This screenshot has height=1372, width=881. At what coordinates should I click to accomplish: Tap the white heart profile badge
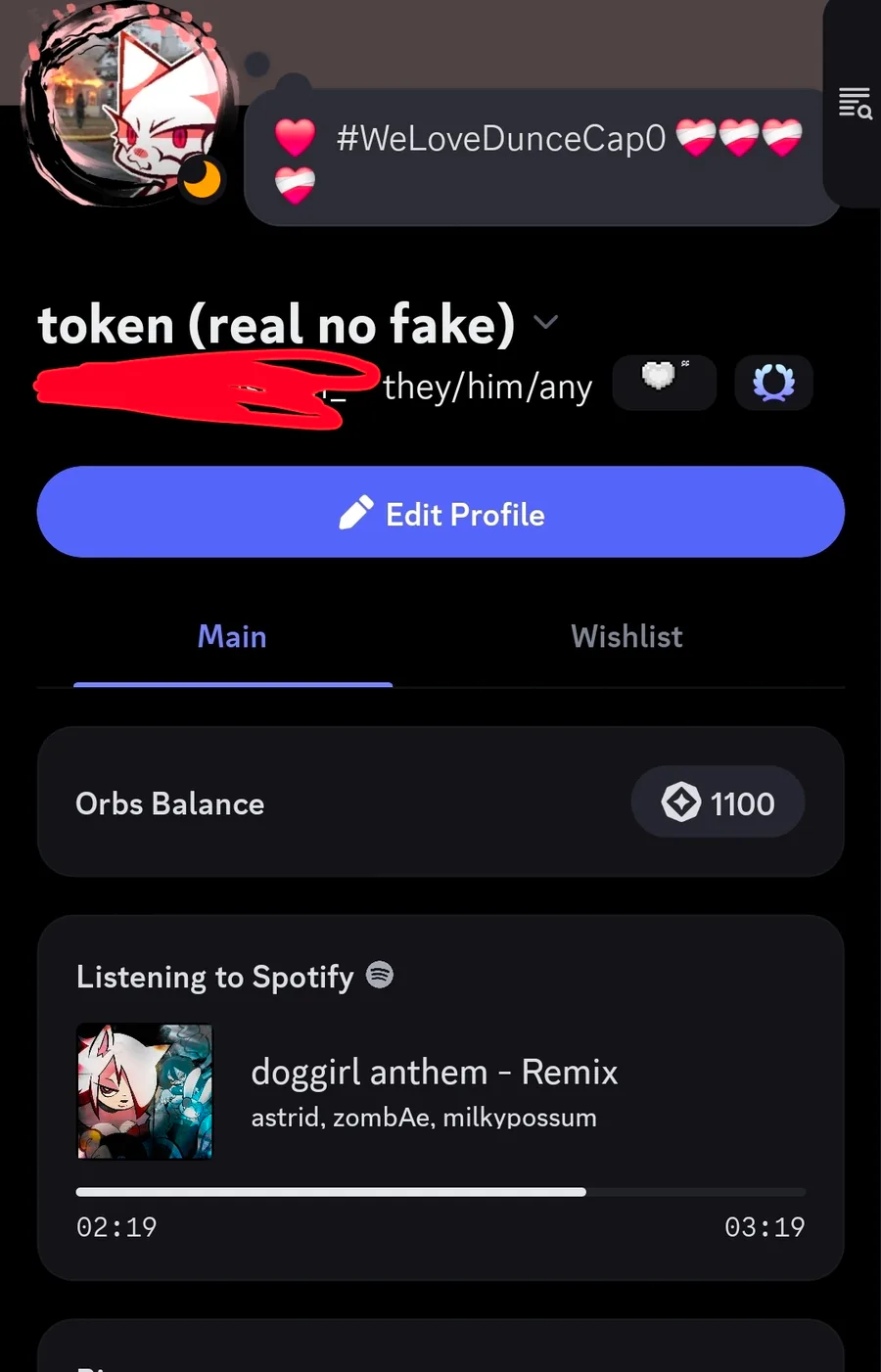[664, 382]
